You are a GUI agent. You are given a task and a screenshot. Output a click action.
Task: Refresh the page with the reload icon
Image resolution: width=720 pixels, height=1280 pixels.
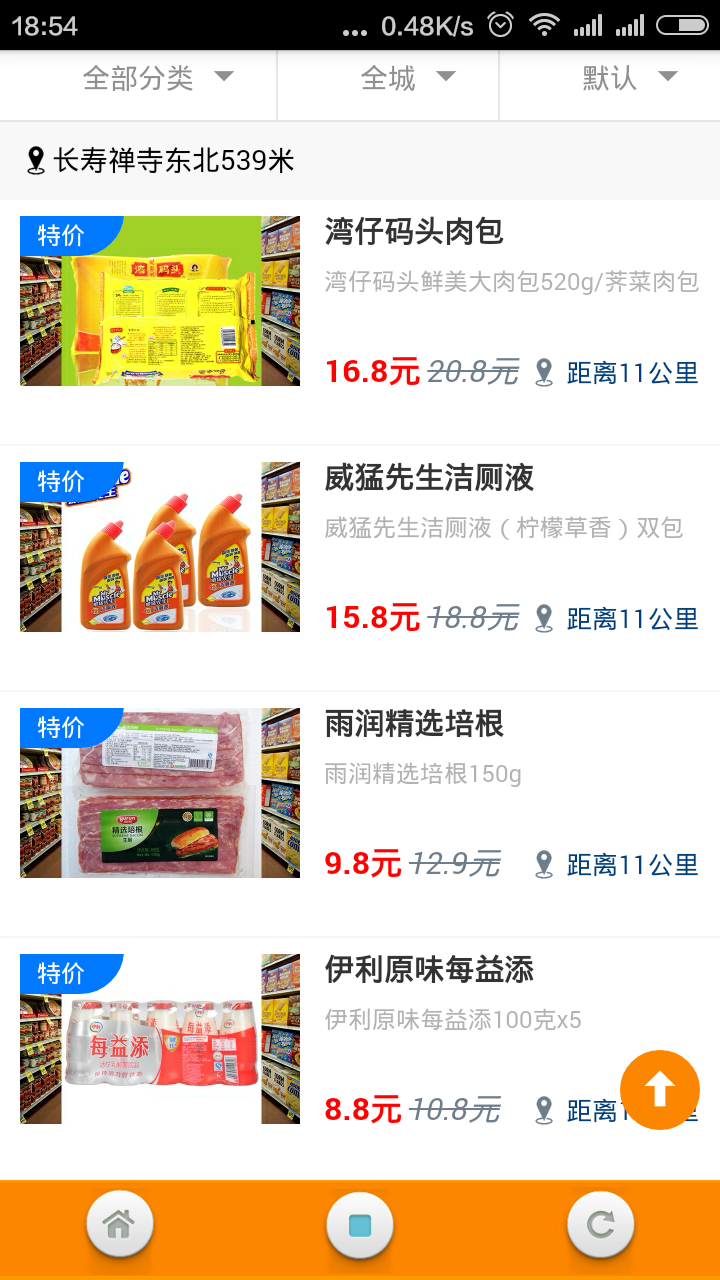pos(600,1224)
